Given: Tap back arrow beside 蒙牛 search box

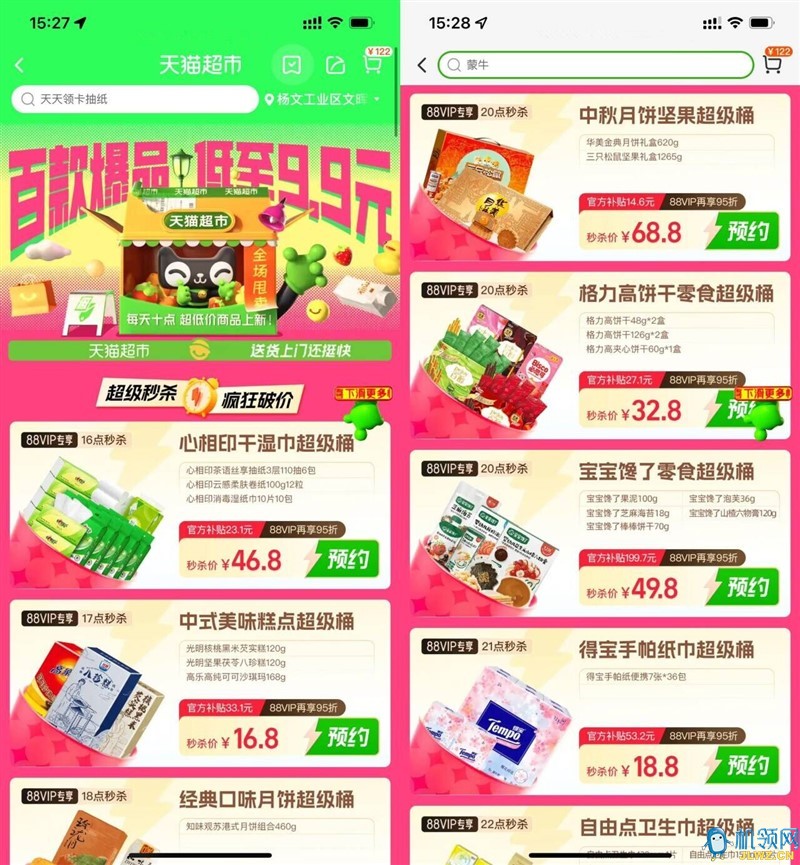Looking at the screenshot, I should [x=422, y=65].
